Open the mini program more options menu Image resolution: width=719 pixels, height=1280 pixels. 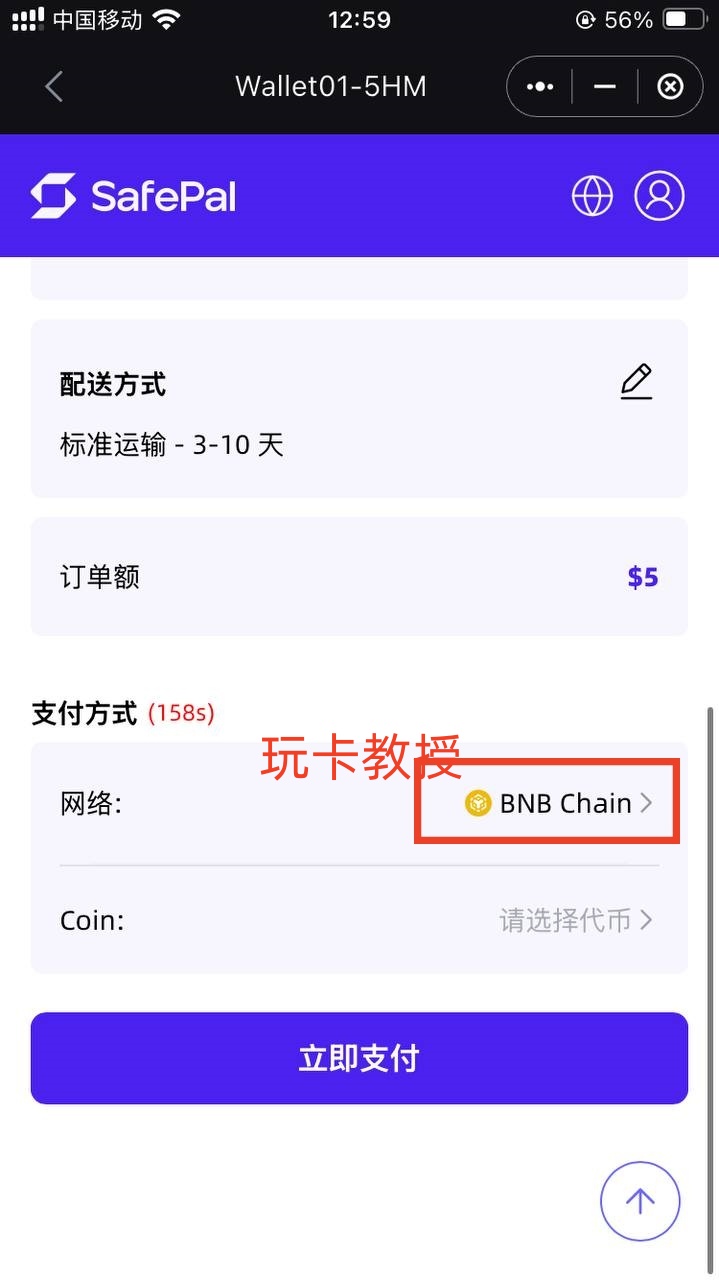[x=540, y=87]
